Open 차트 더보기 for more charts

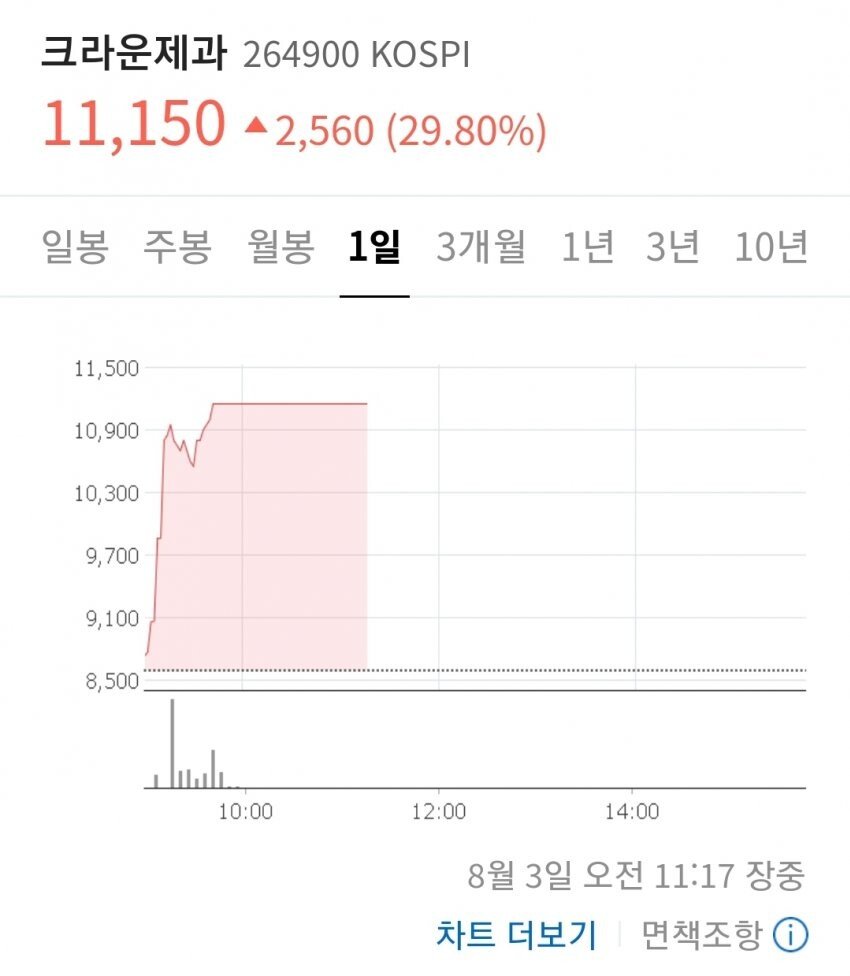516,935
